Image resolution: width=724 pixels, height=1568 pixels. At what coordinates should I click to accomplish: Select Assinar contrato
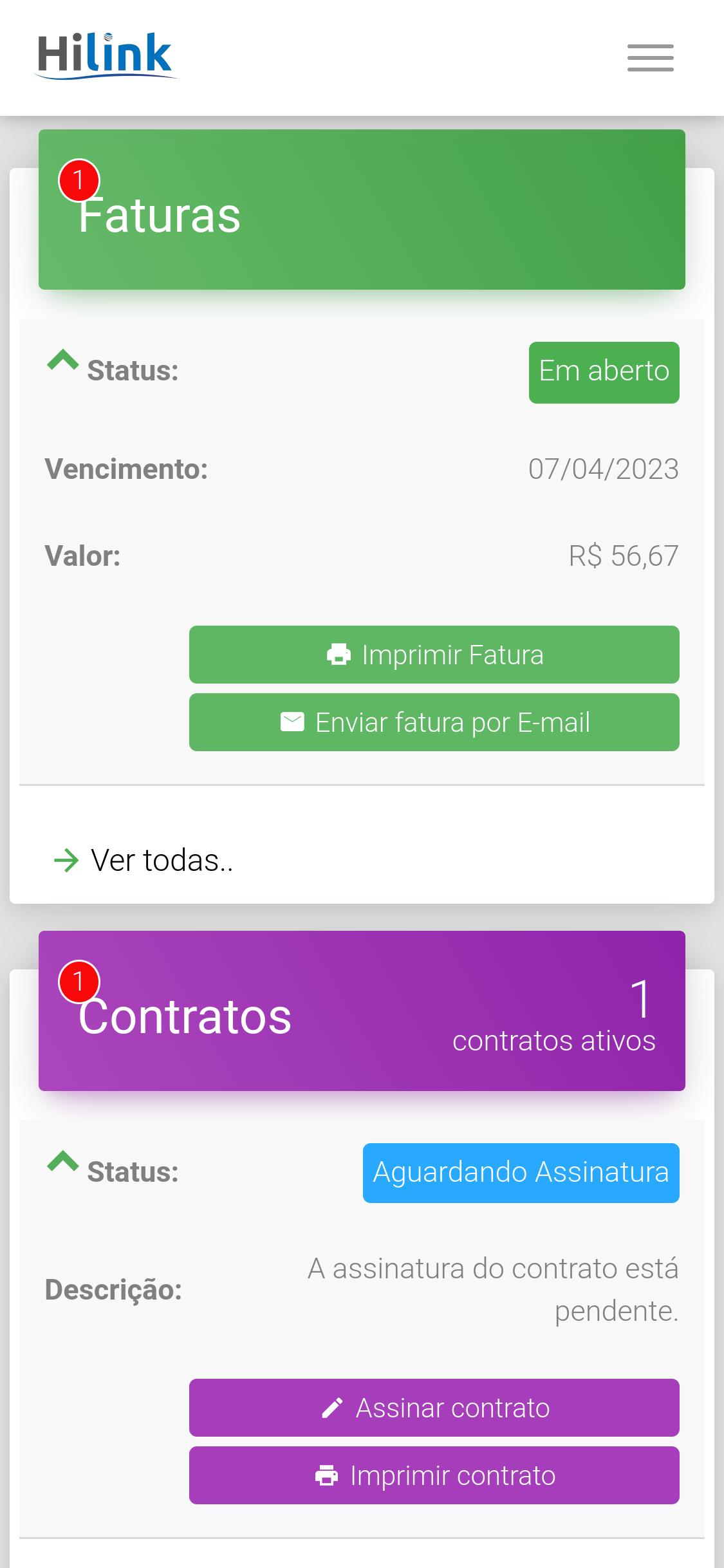pos(434,1408)
